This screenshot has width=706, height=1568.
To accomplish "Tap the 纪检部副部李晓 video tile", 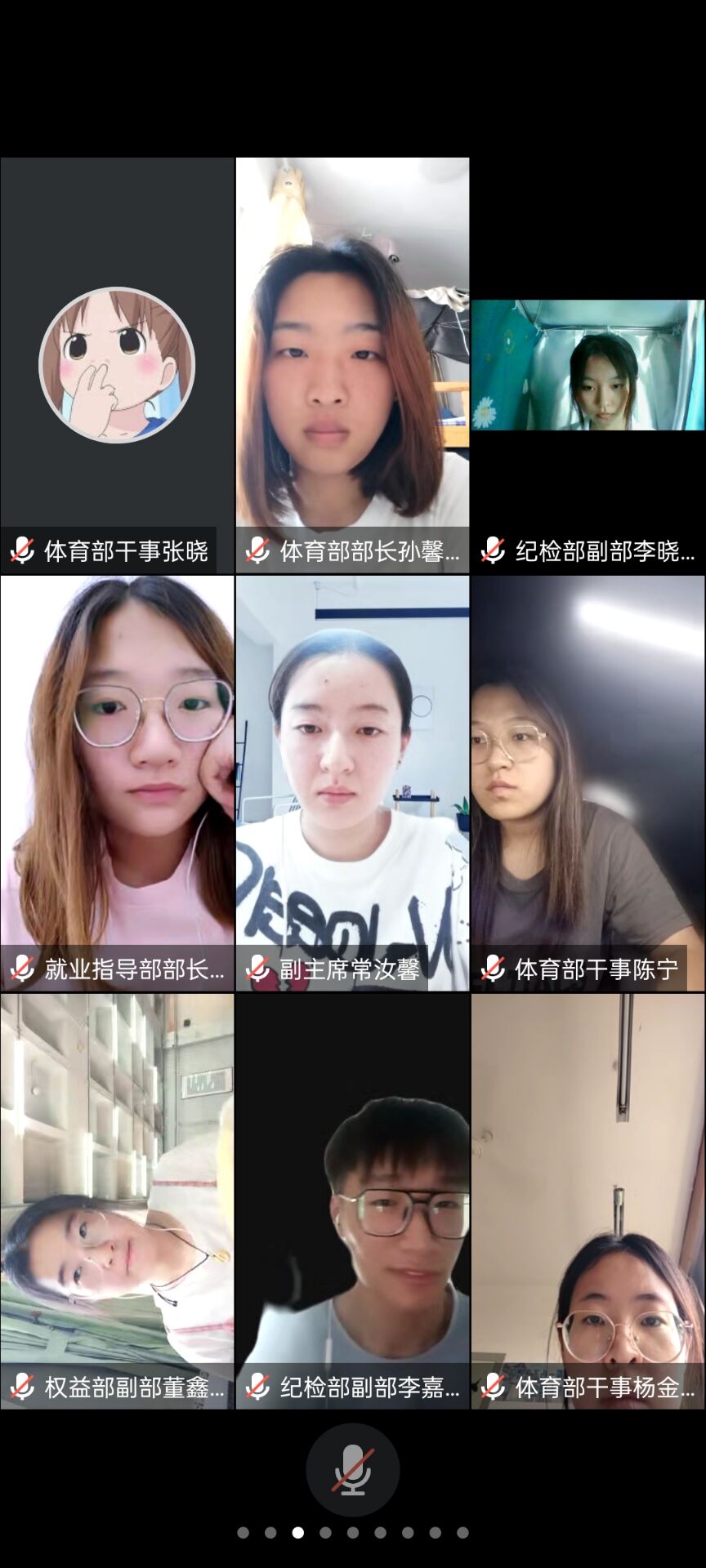I will click(588, 365).
